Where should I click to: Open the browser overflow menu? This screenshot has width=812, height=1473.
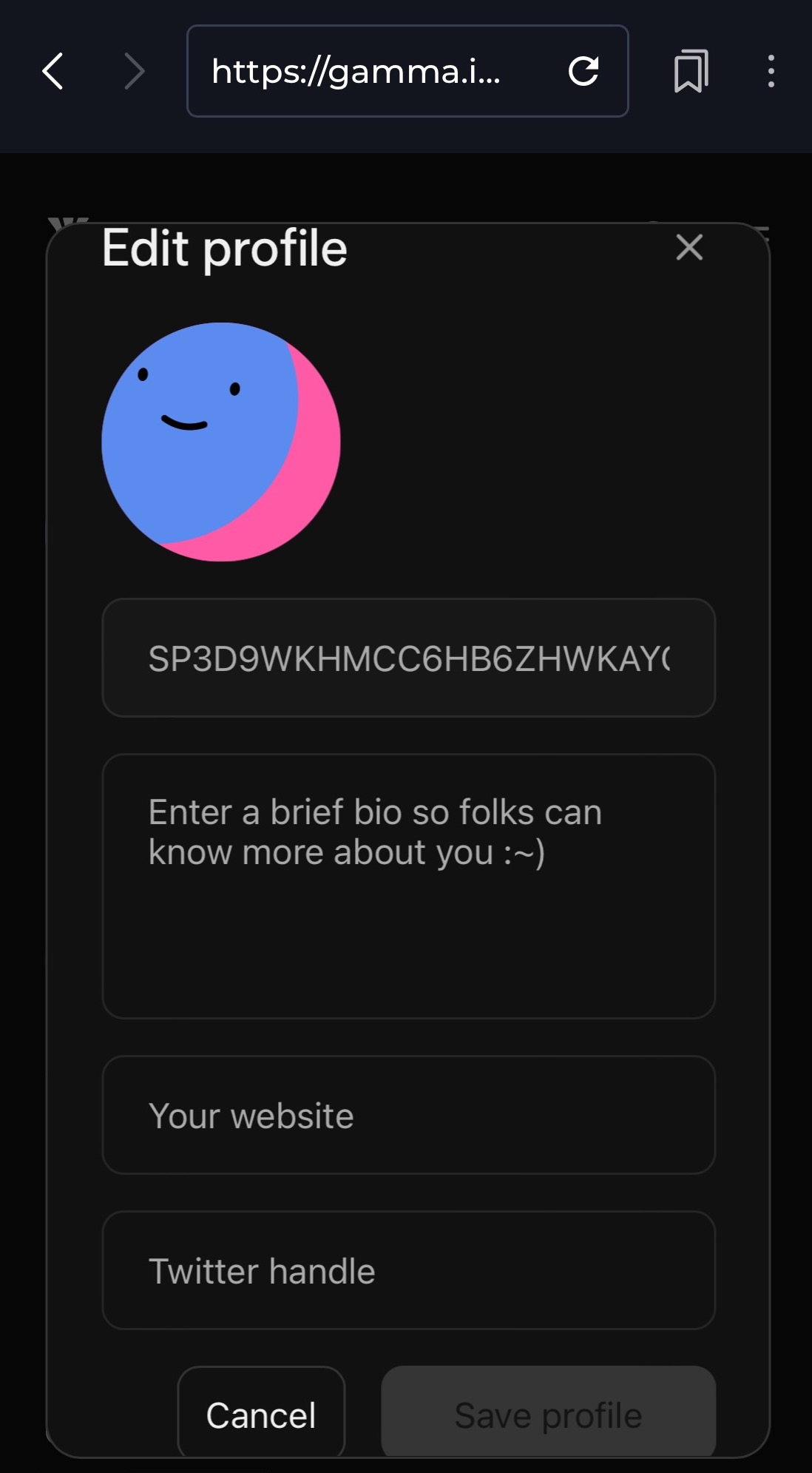771,72
